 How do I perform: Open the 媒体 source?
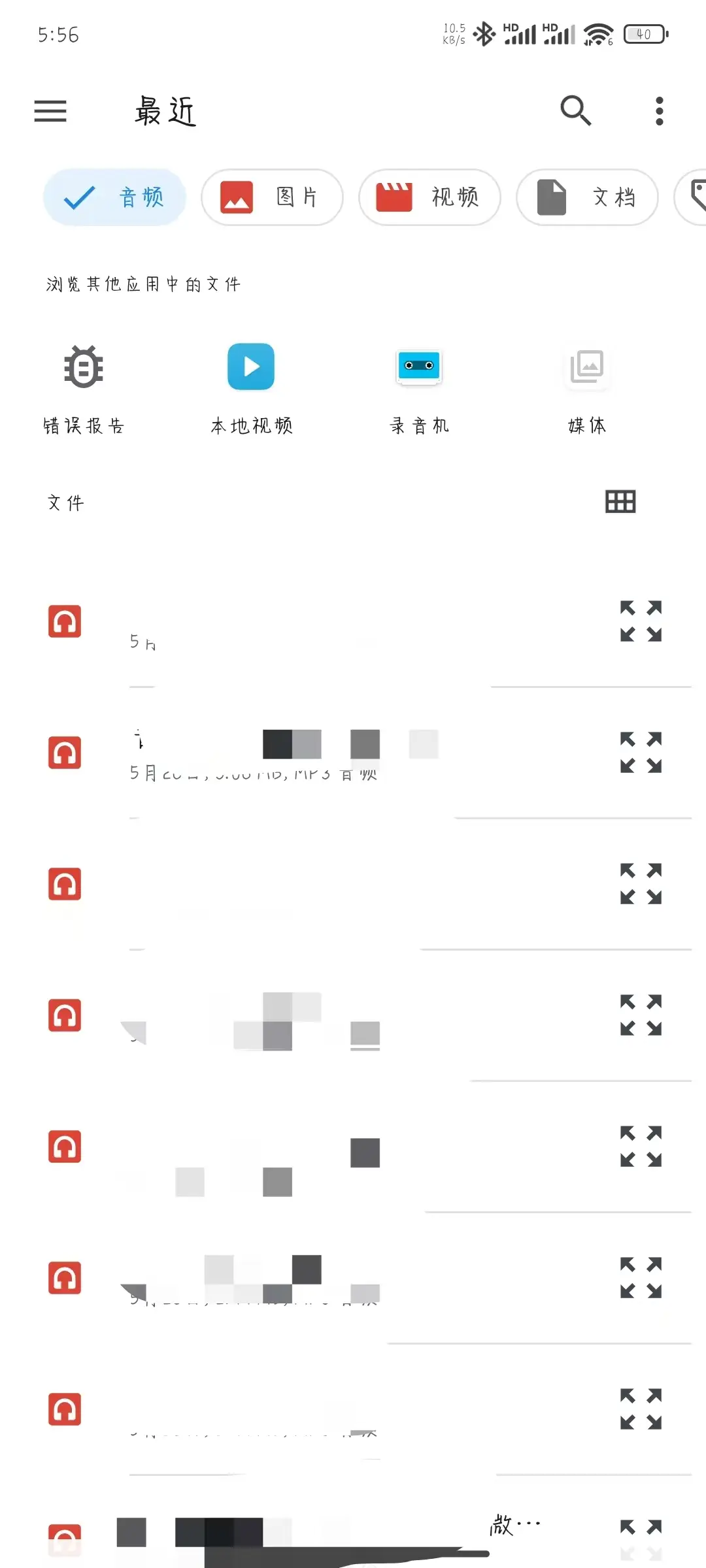pos(587,385)
